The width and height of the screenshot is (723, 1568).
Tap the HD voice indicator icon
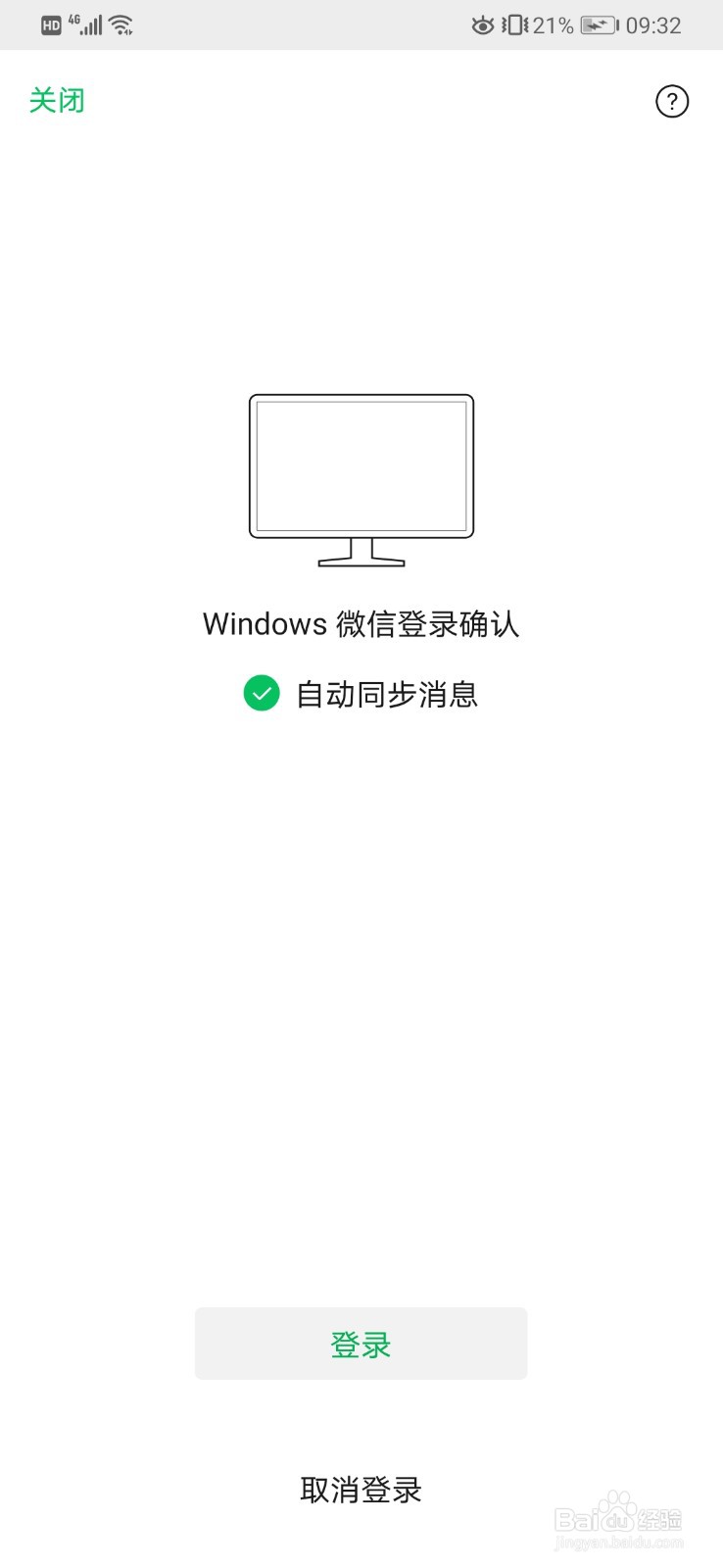51,24
